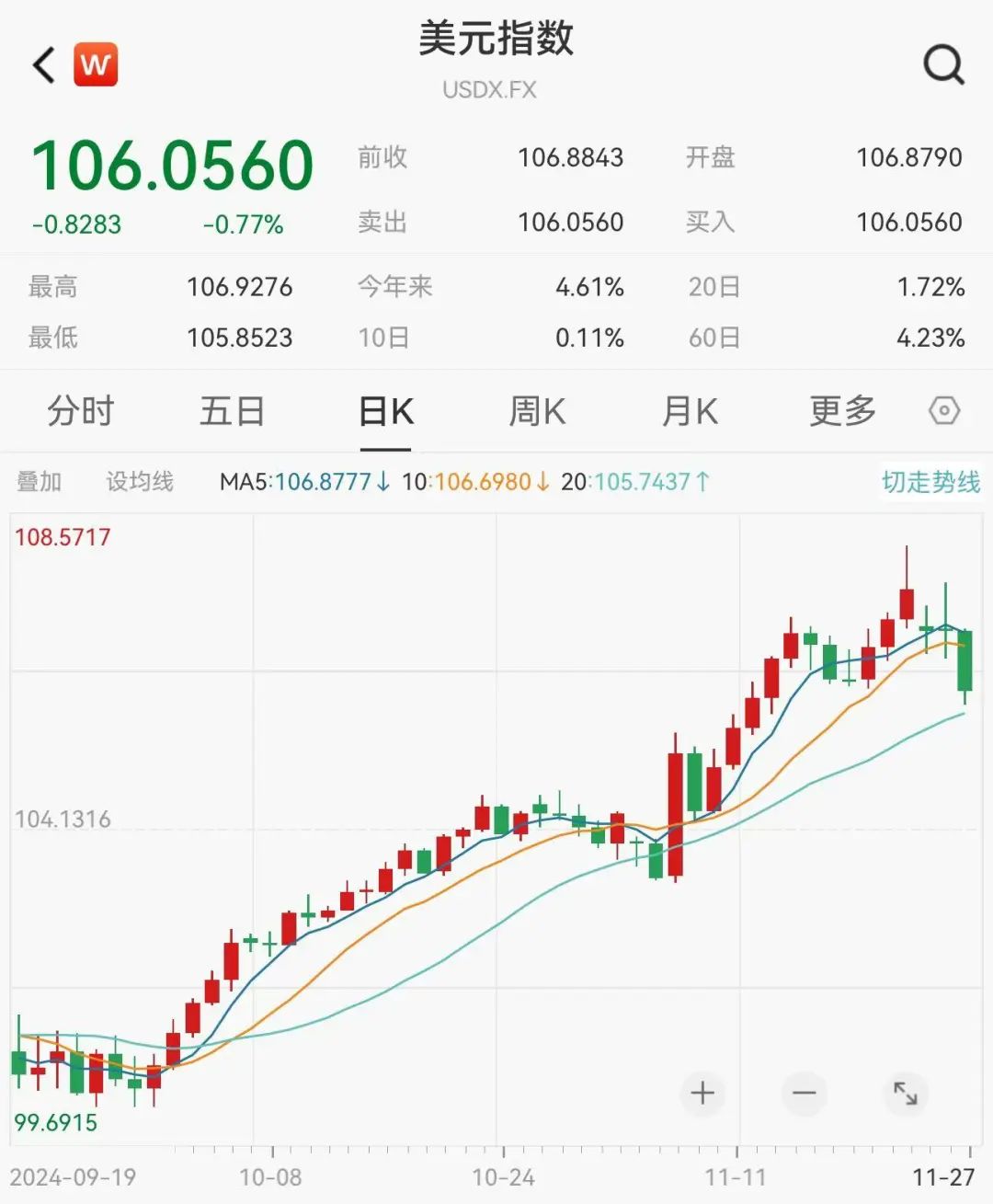Open the search magnifier icon
Image resolution: width=993 pixels, height=1204 pixels.
coord(943,64)
